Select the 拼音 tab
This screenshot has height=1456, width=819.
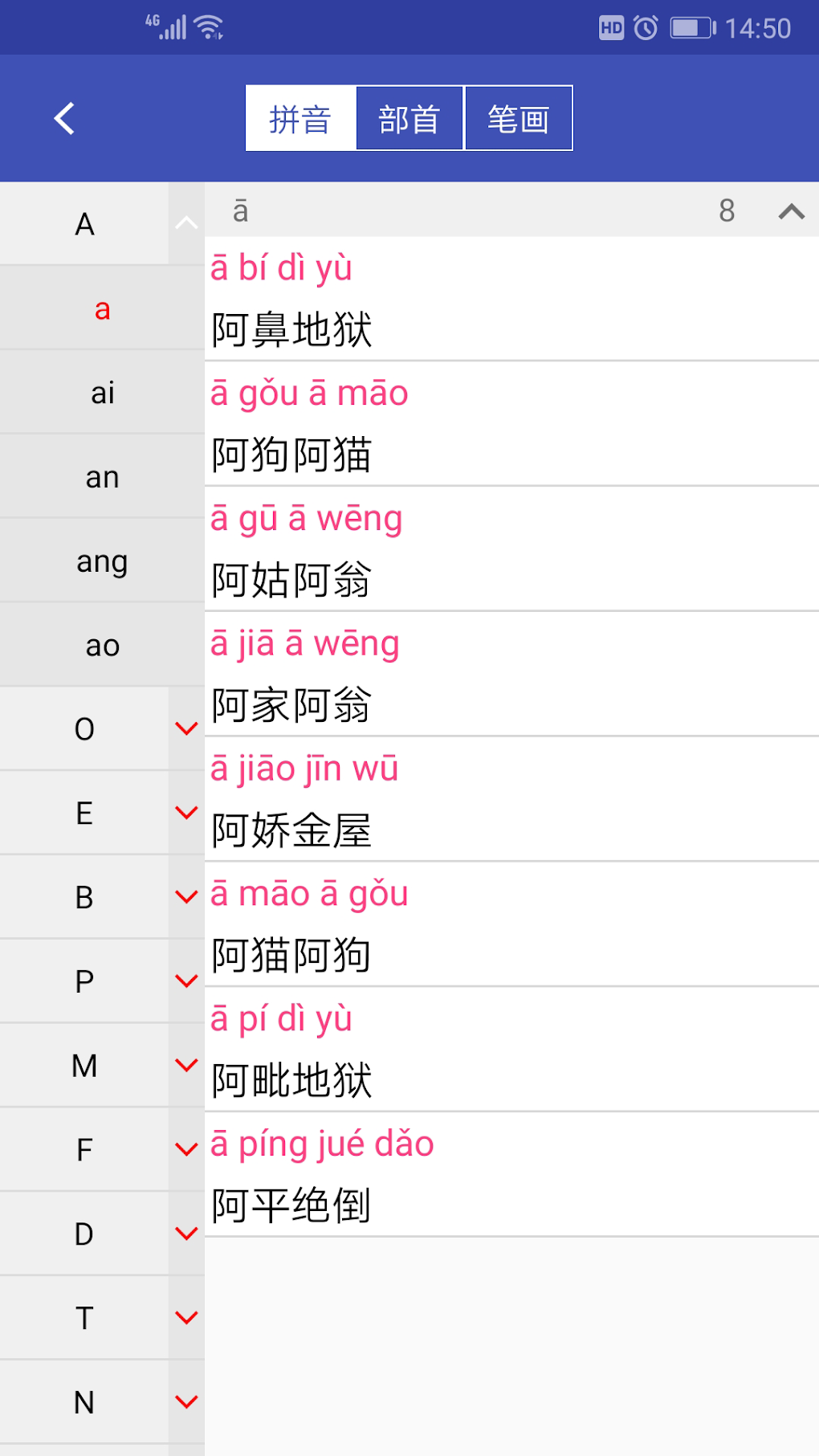[x=300, y=119]
